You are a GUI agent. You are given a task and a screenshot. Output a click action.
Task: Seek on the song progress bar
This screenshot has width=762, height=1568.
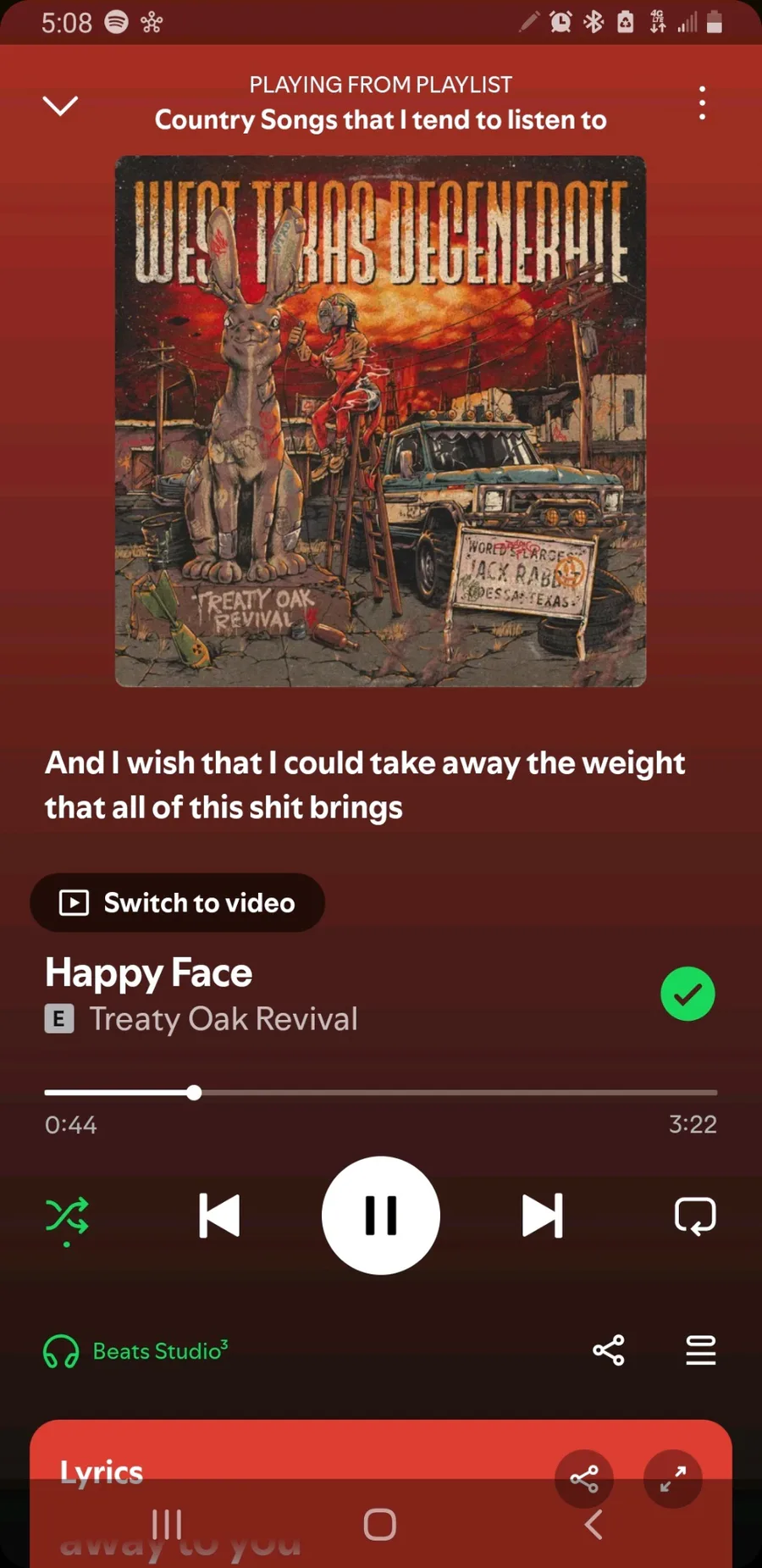[381, 1093]
